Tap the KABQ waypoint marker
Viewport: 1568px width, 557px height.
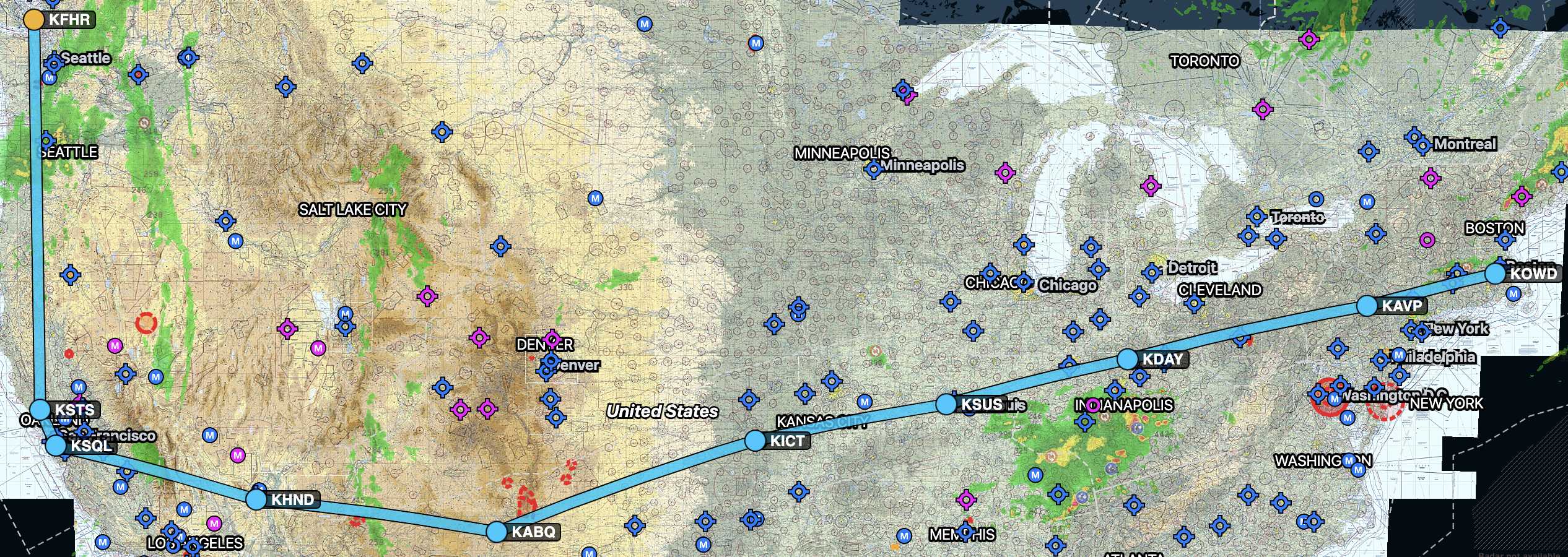click(497, 532)
